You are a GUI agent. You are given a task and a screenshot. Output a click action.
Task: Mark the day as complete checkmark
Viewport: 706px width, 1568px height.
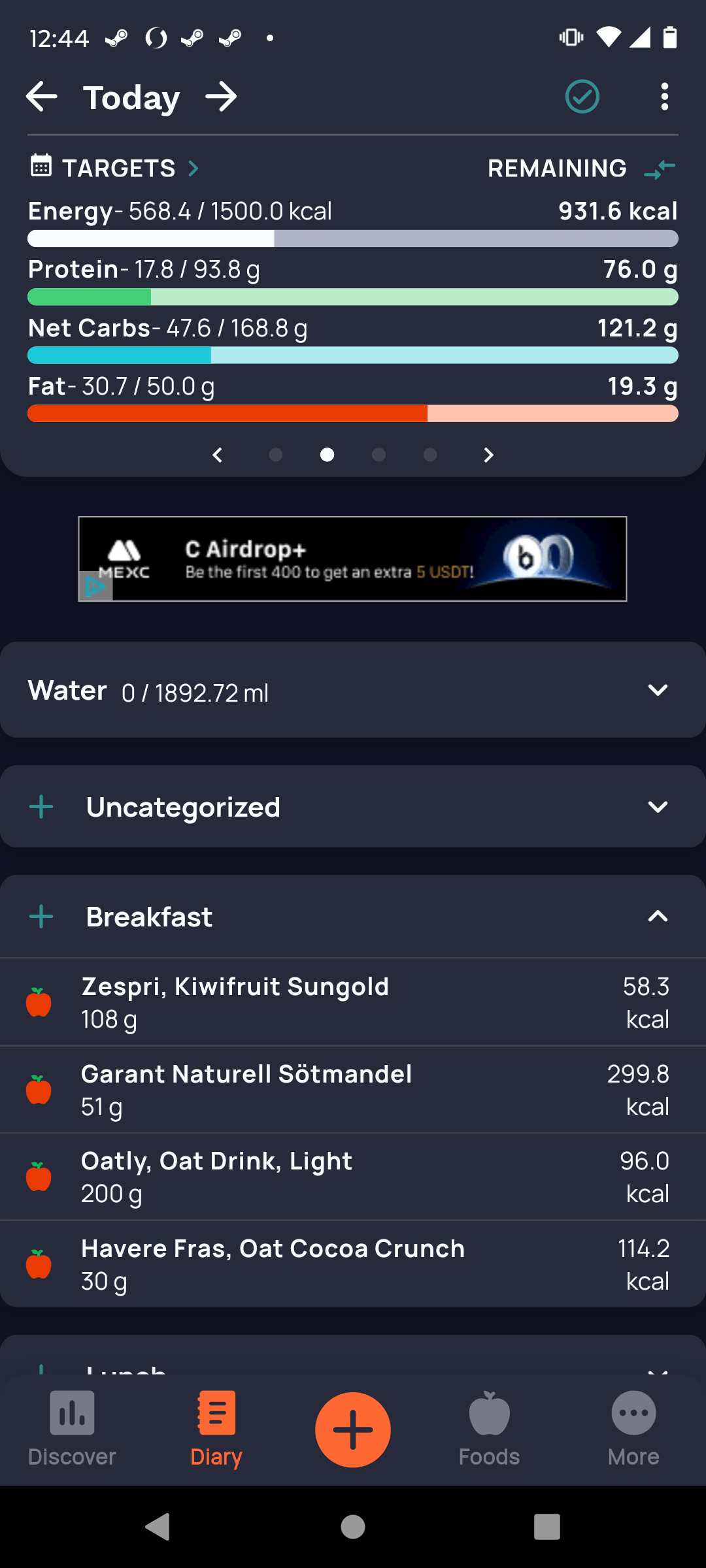[582, 97]
